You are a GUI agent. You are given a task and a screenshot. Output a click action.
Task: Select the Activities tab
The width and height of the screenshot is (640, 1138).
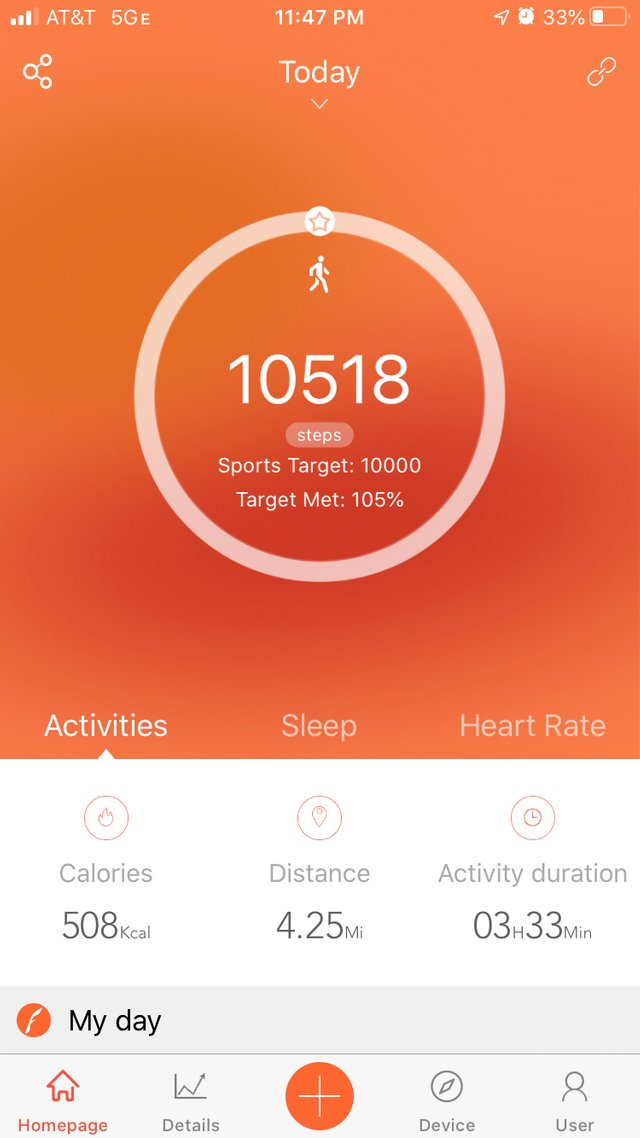pos(106,726)
